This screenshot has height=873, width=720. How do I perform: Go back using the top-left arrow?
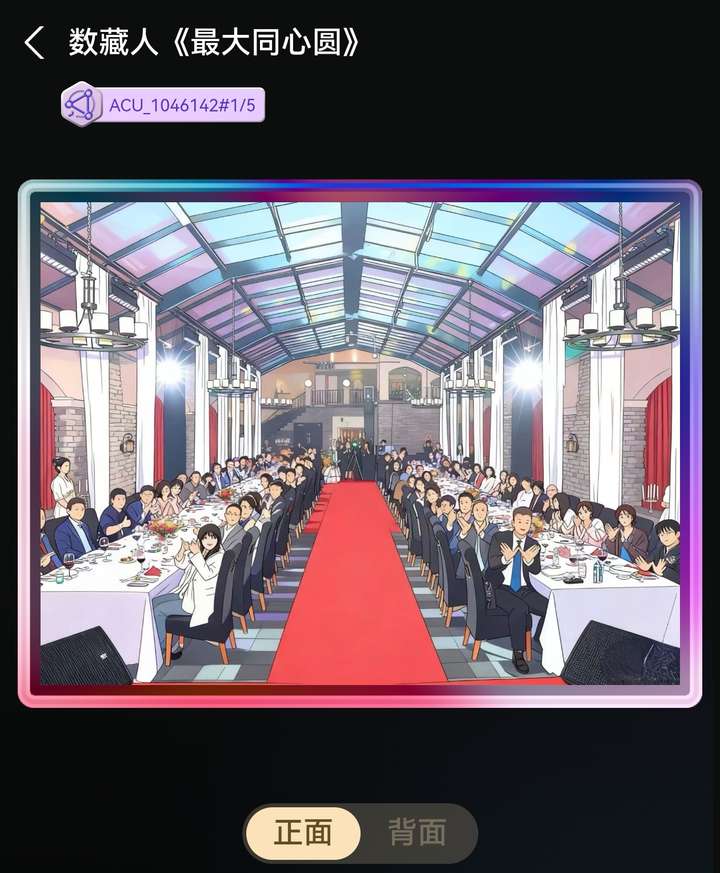pos(35,43)
